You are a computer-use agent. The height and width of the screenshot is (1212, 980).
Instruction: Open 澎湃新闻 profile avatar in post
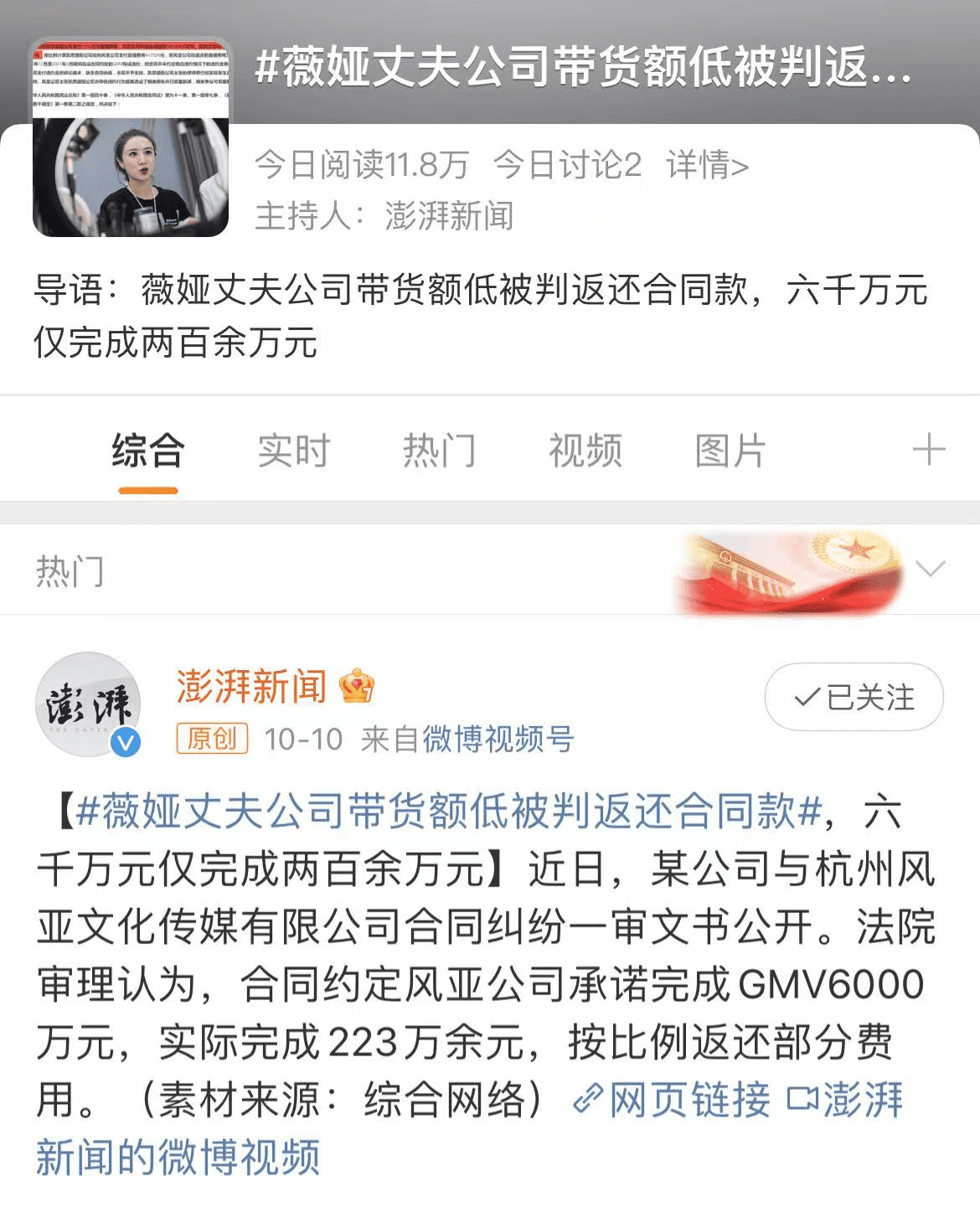[x=88, y=704]
